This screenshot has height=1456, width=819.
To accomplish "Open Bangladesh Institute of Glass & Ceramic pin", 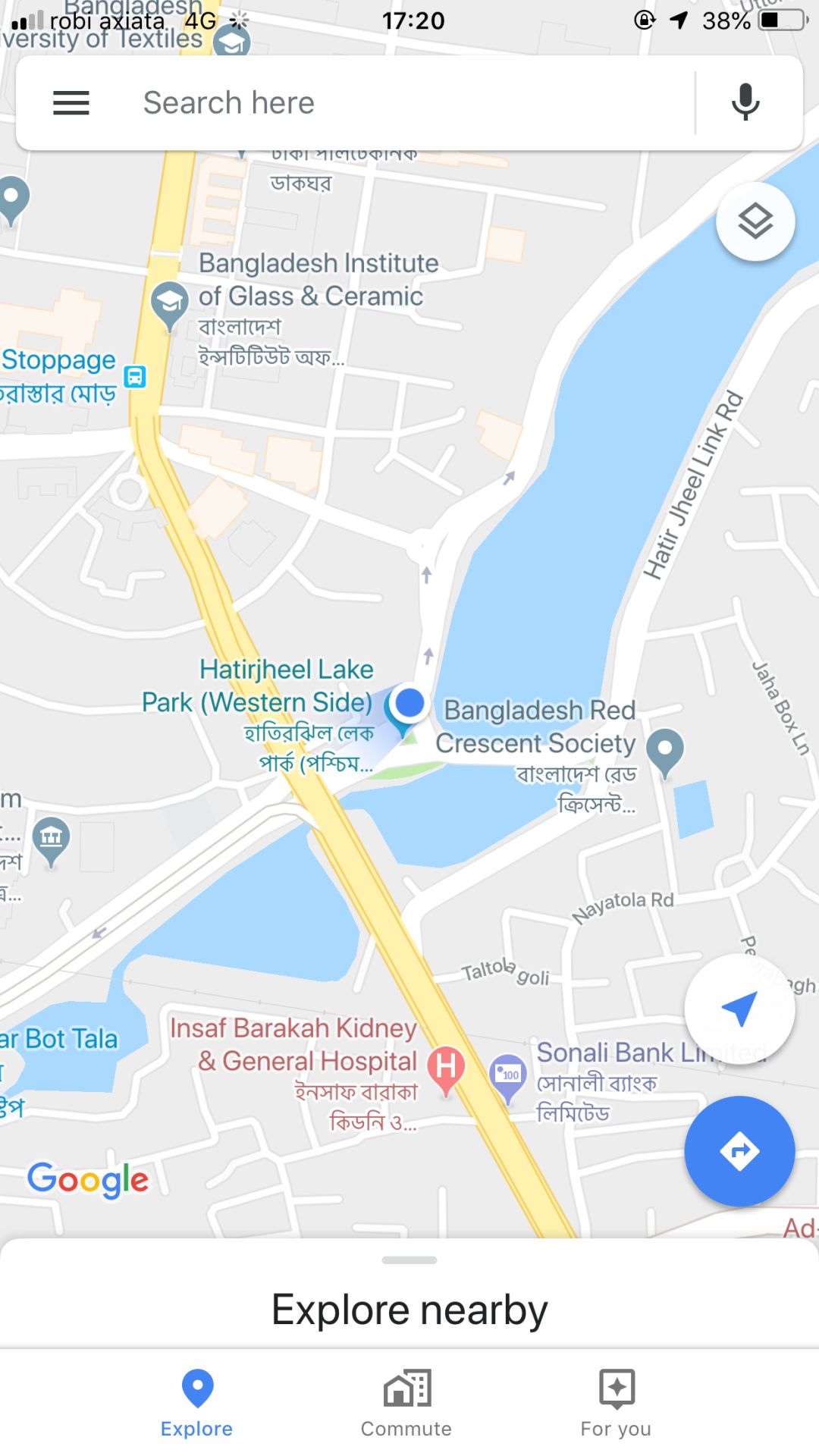I will [169, 303].
